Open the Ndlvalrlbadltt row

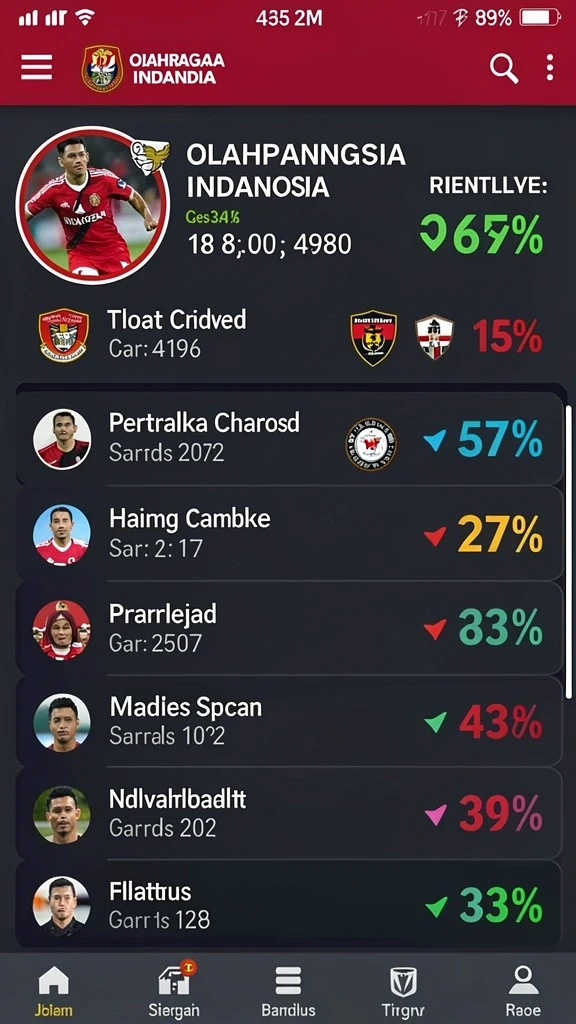[289, 814]
